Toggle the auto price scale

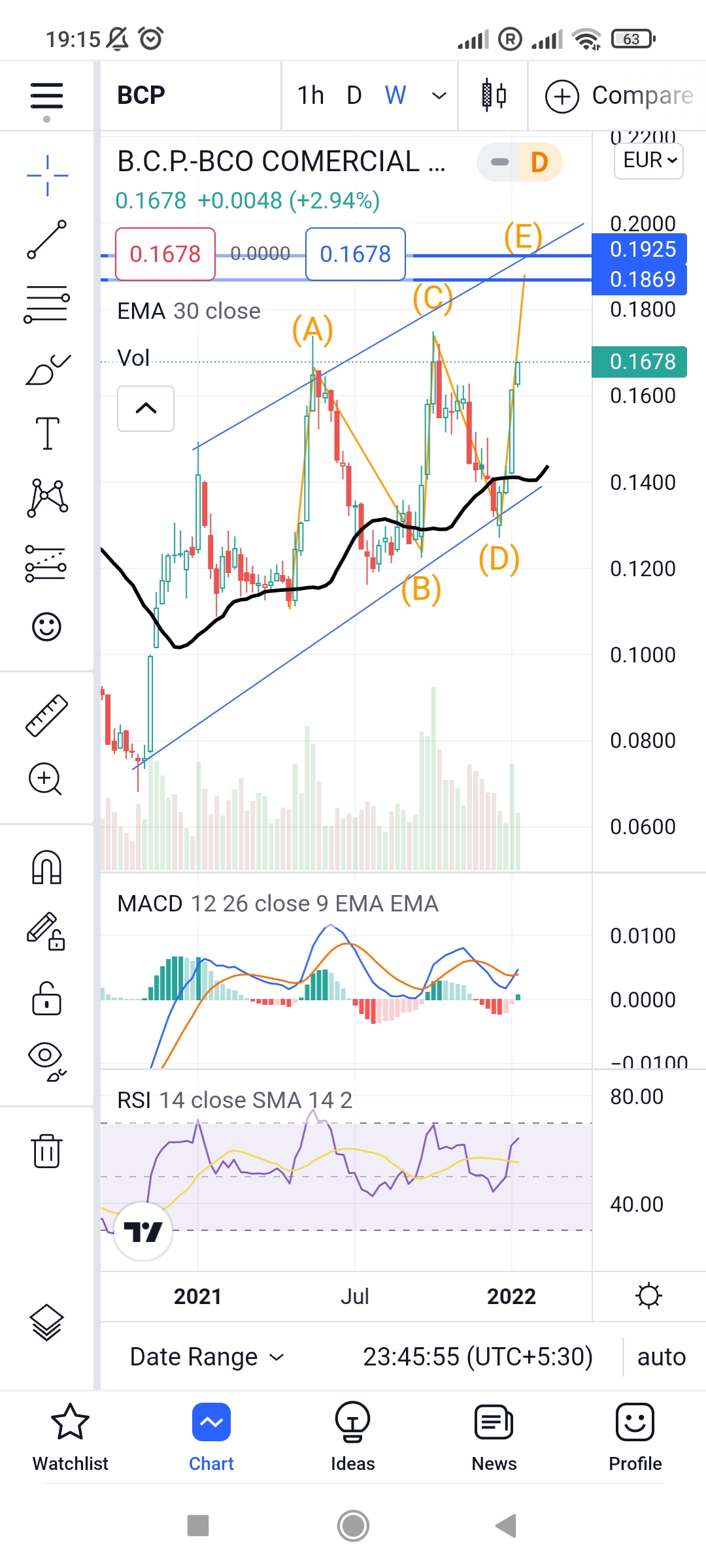(661, 1357)
